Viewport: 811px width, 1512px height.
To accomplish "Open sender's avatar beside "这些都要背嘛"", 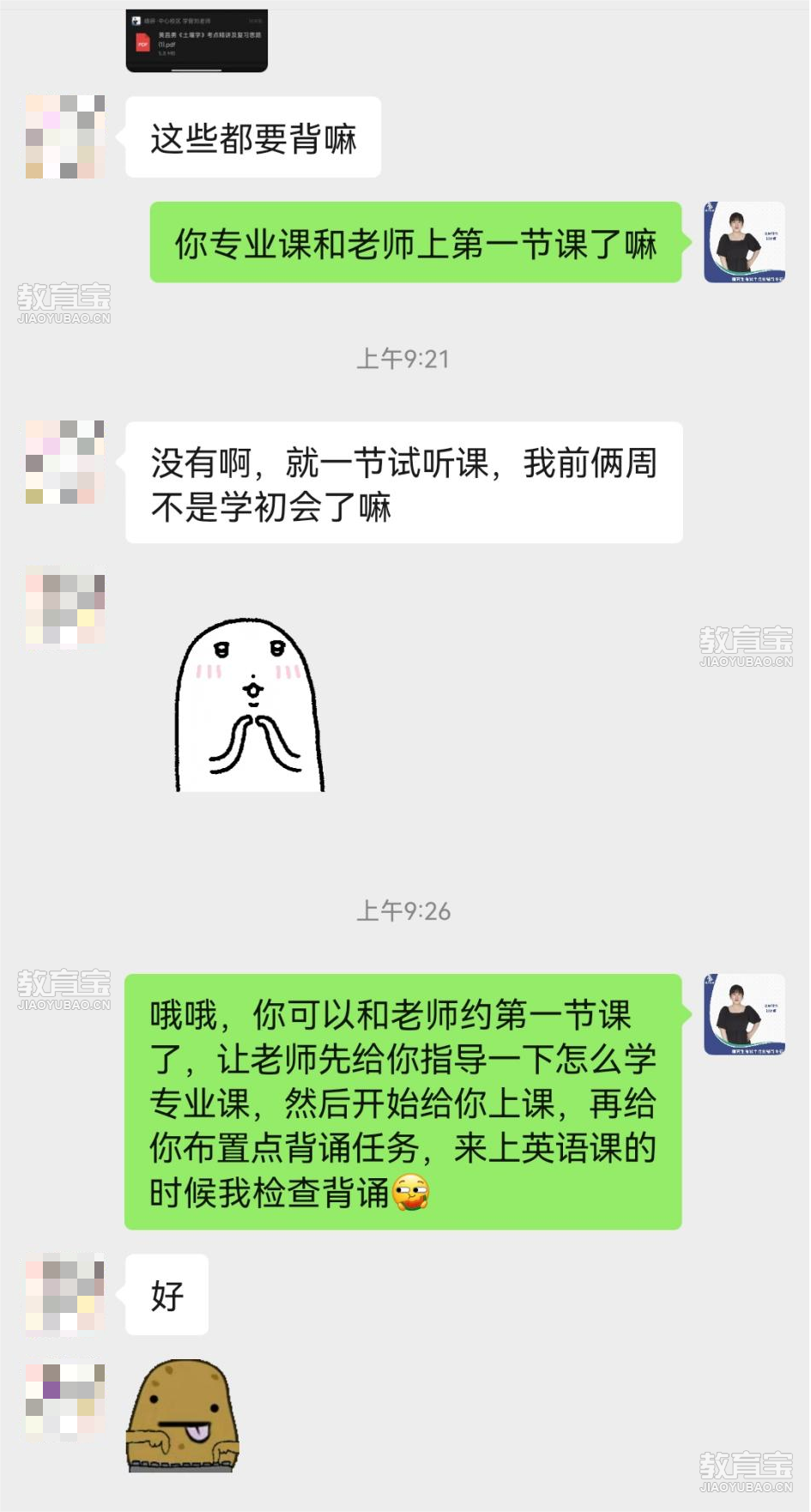I will point(65,137).
